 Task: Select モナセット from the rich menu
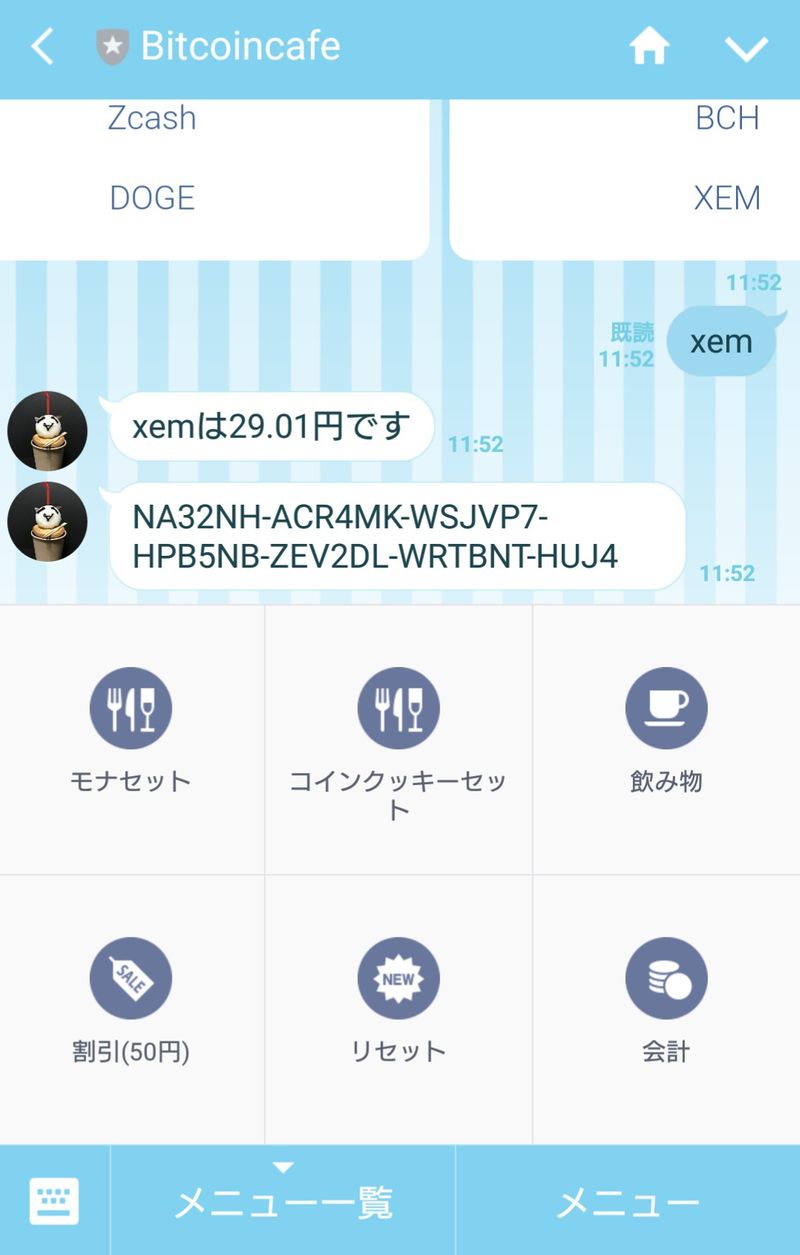coord(131,738)
